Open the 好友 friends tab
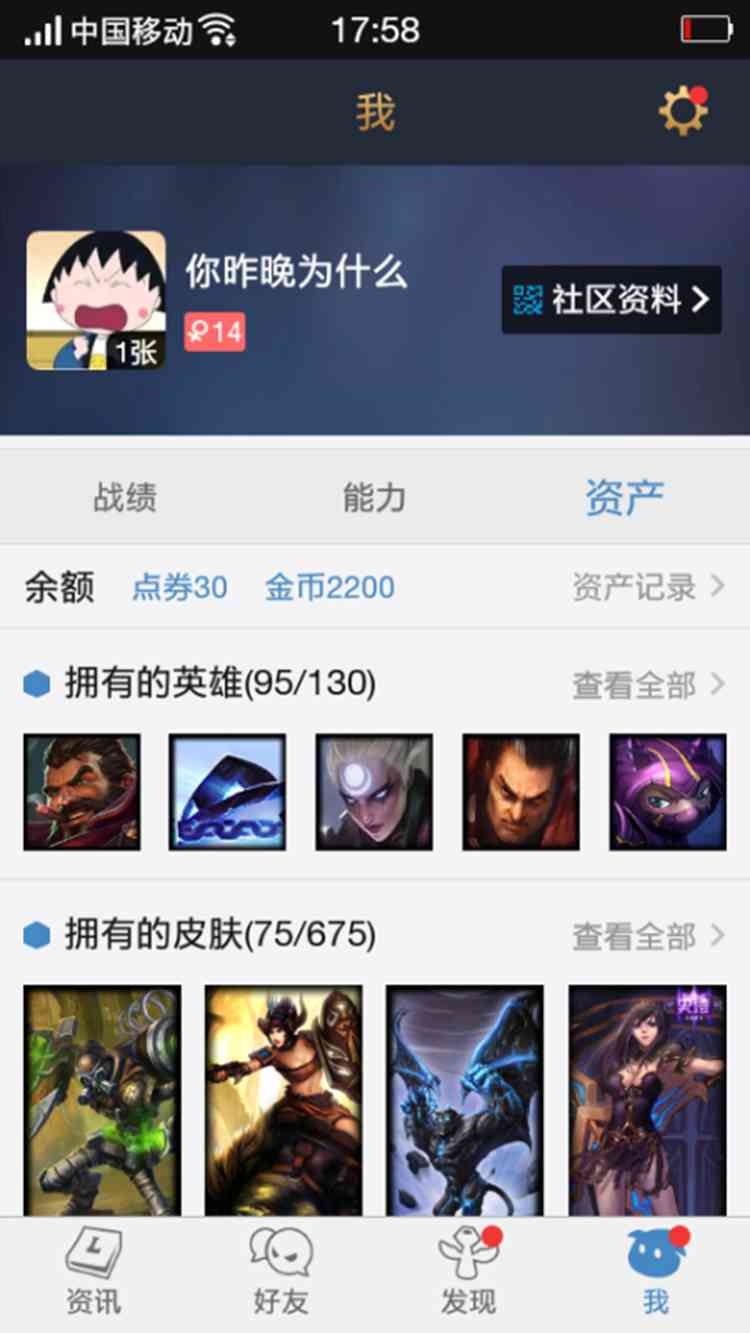 pyautogui.click(x=281, y=1271)
